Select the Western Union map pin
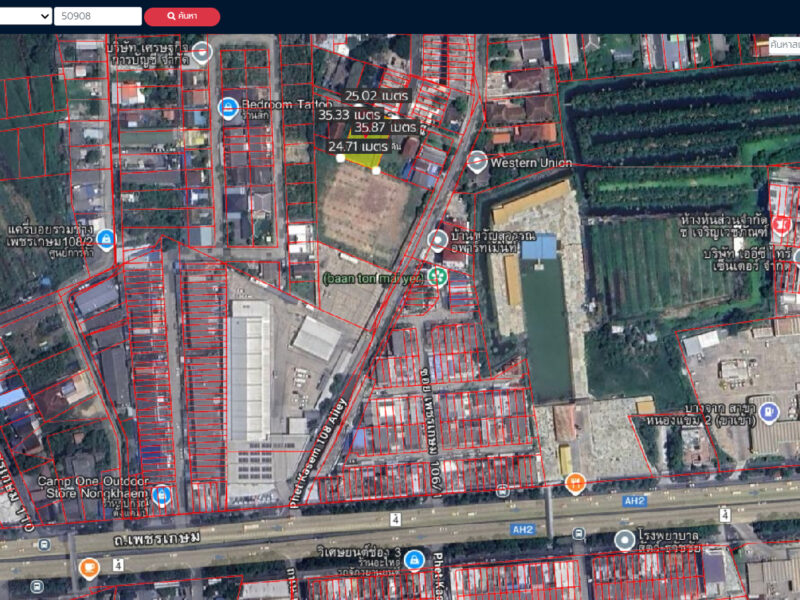 click(x=477, y=160)
